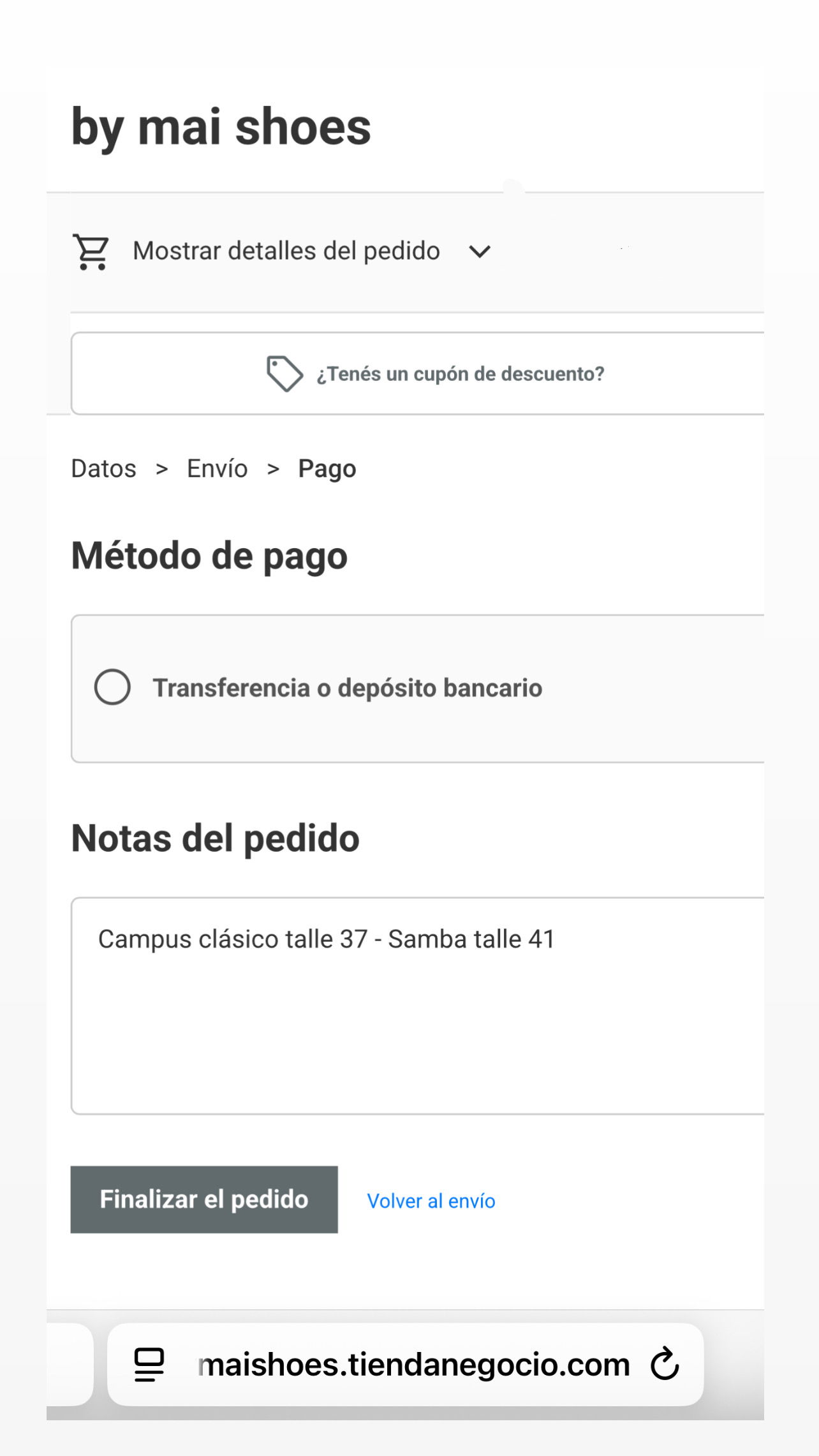Open the discount coupon field
819x1456 pixels.
tap(418, 373)
